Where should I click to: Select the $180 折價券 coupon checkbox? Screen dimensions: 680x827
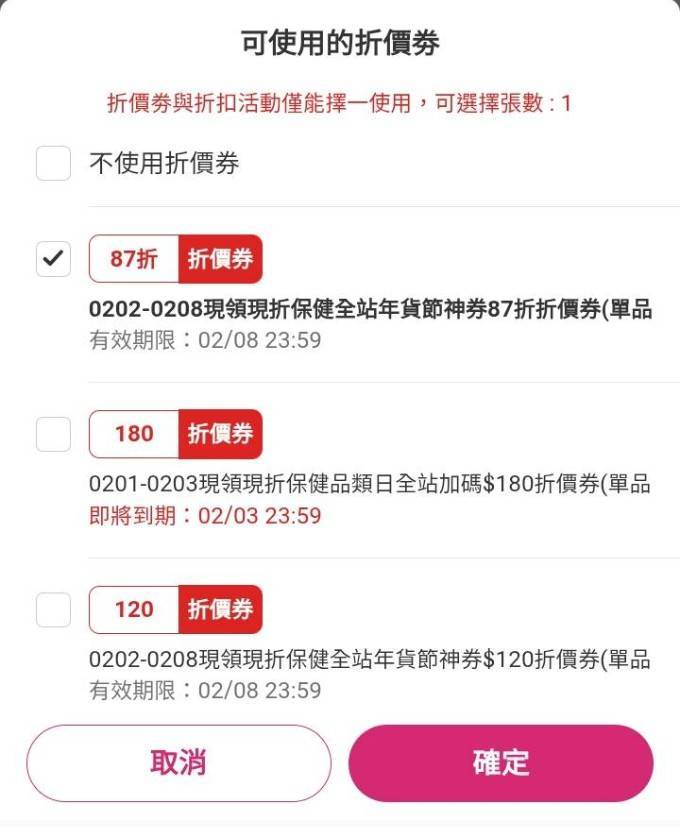tap(53, 434)
